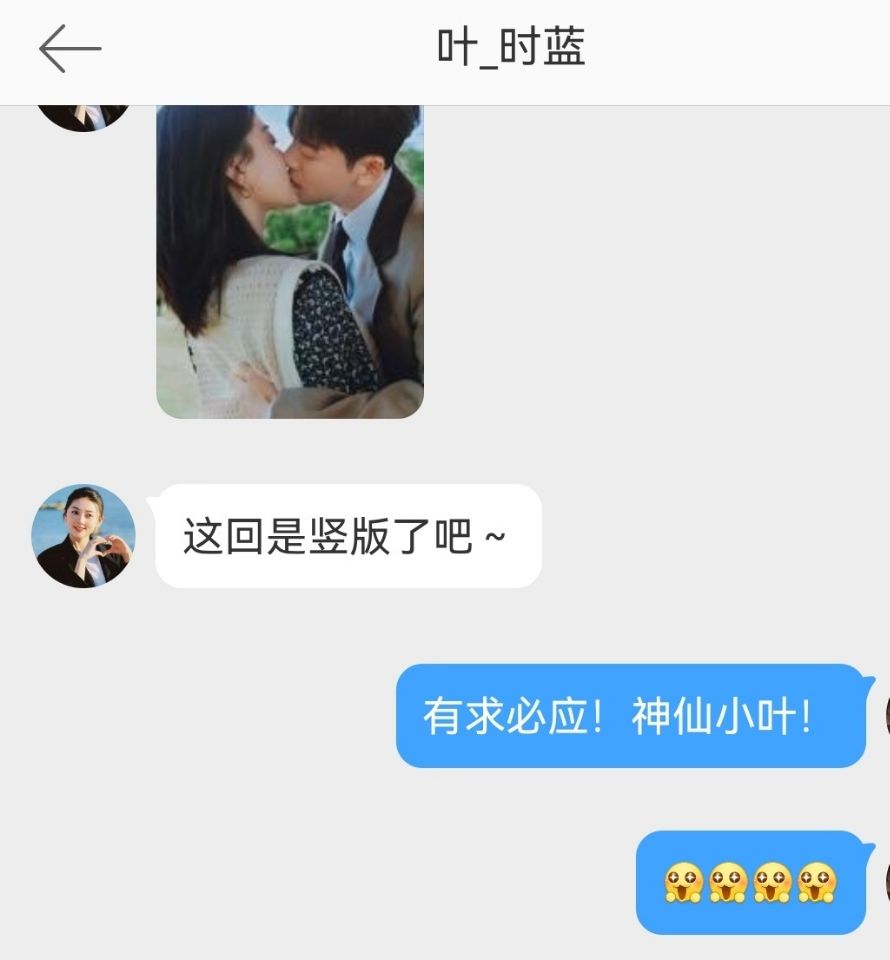The width and height of the screenshot is (890, 960).
Task: Tap your avatar beside the emoji message
Action: click(884, 880)
